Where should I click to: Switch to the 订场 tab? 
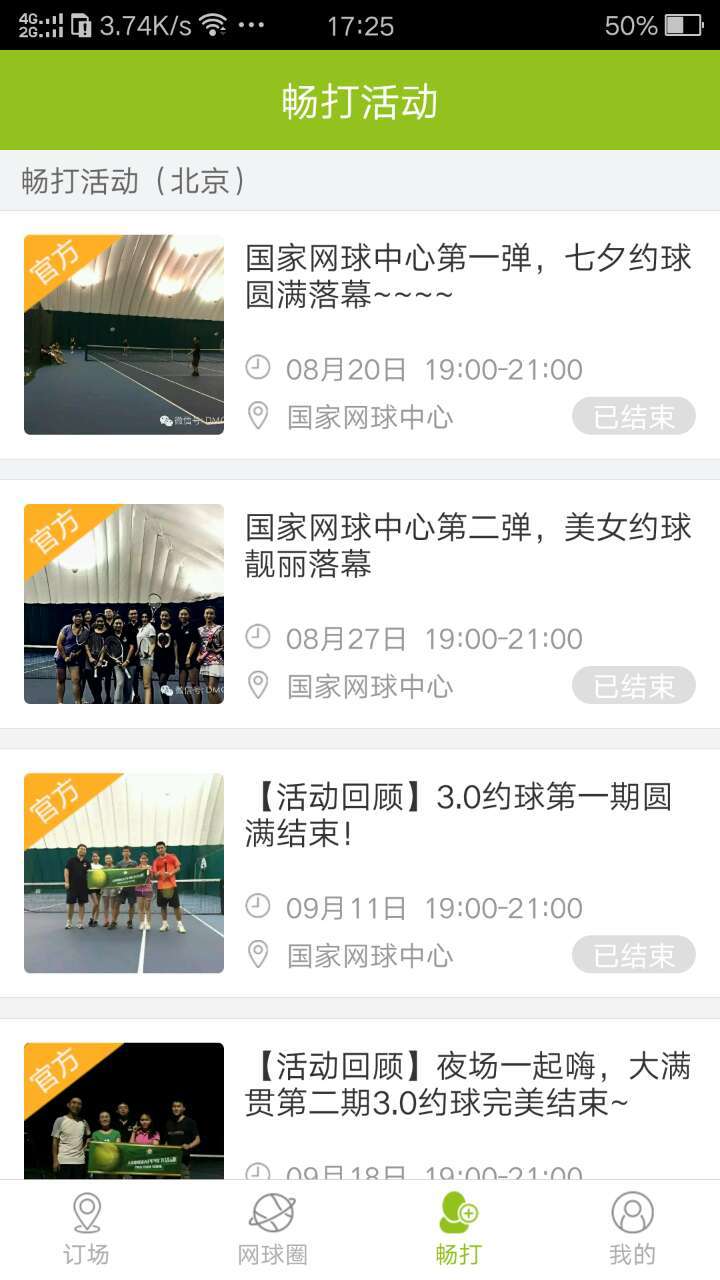[x=87, y=1229]
